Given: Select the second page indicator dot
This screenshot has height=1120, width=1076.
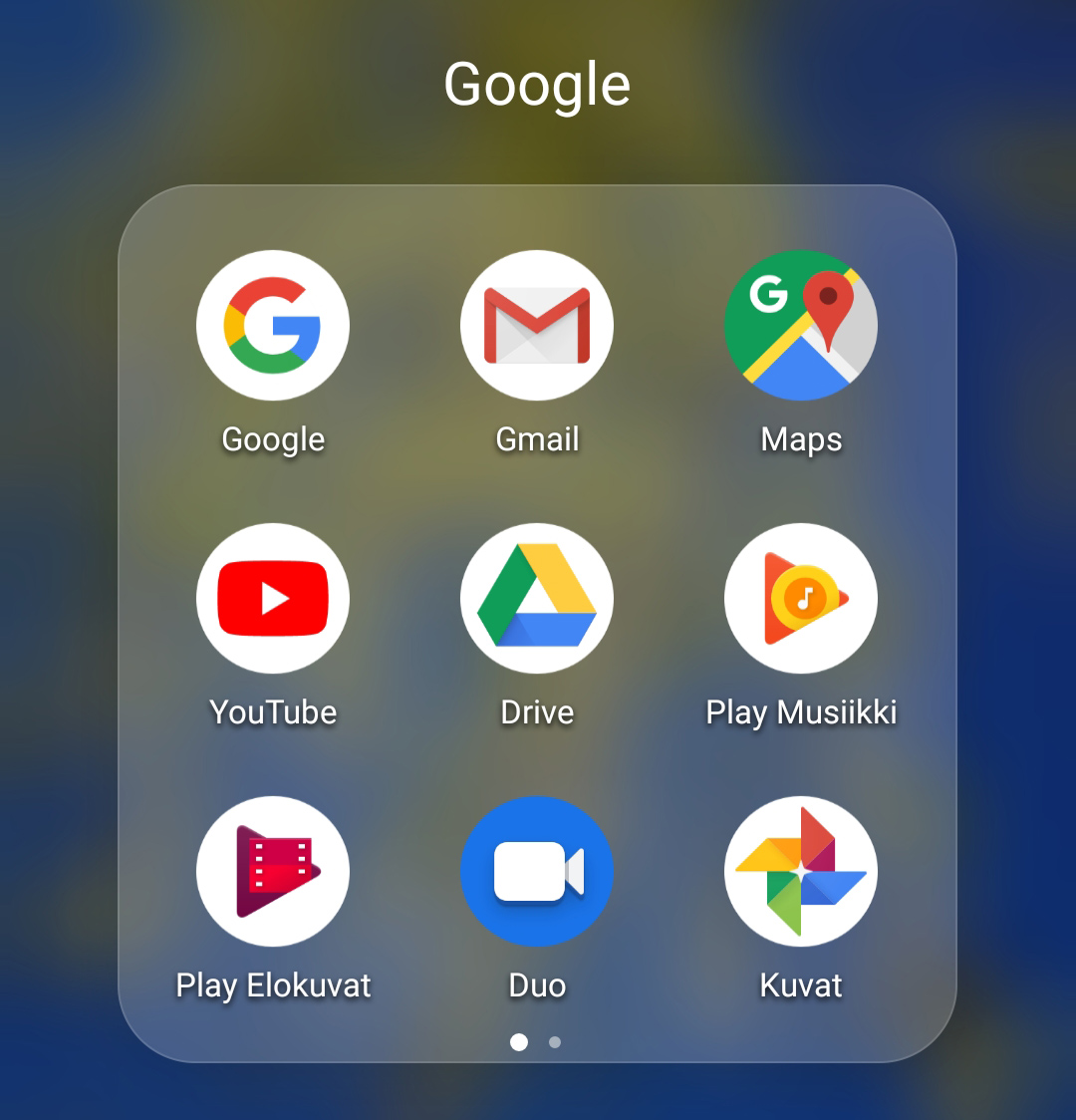Looking at the screenshot, I should point(554,1043).
